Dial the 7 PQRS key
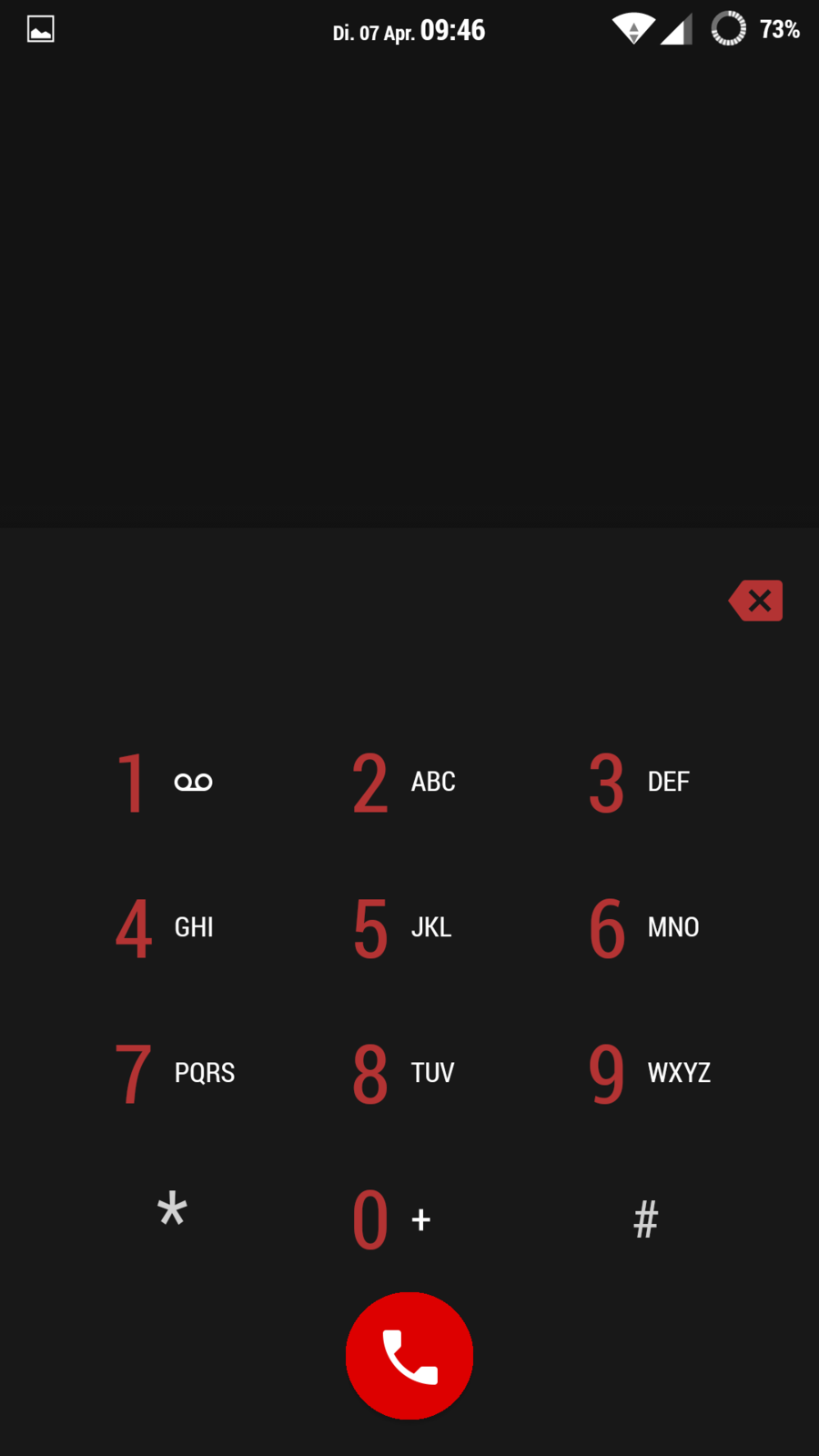The image size is (819, 1456). 175,1074
